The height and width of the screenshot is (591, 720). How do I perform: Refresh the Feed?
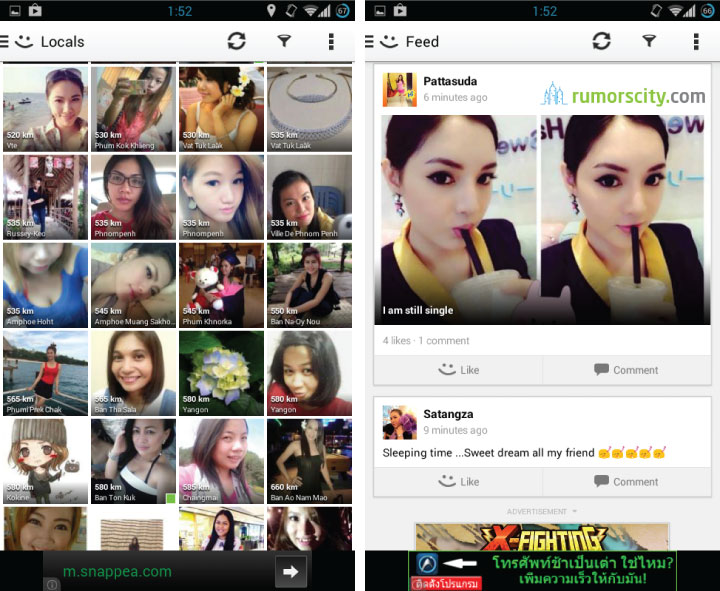pyautogui.click(x=602, y=41)
